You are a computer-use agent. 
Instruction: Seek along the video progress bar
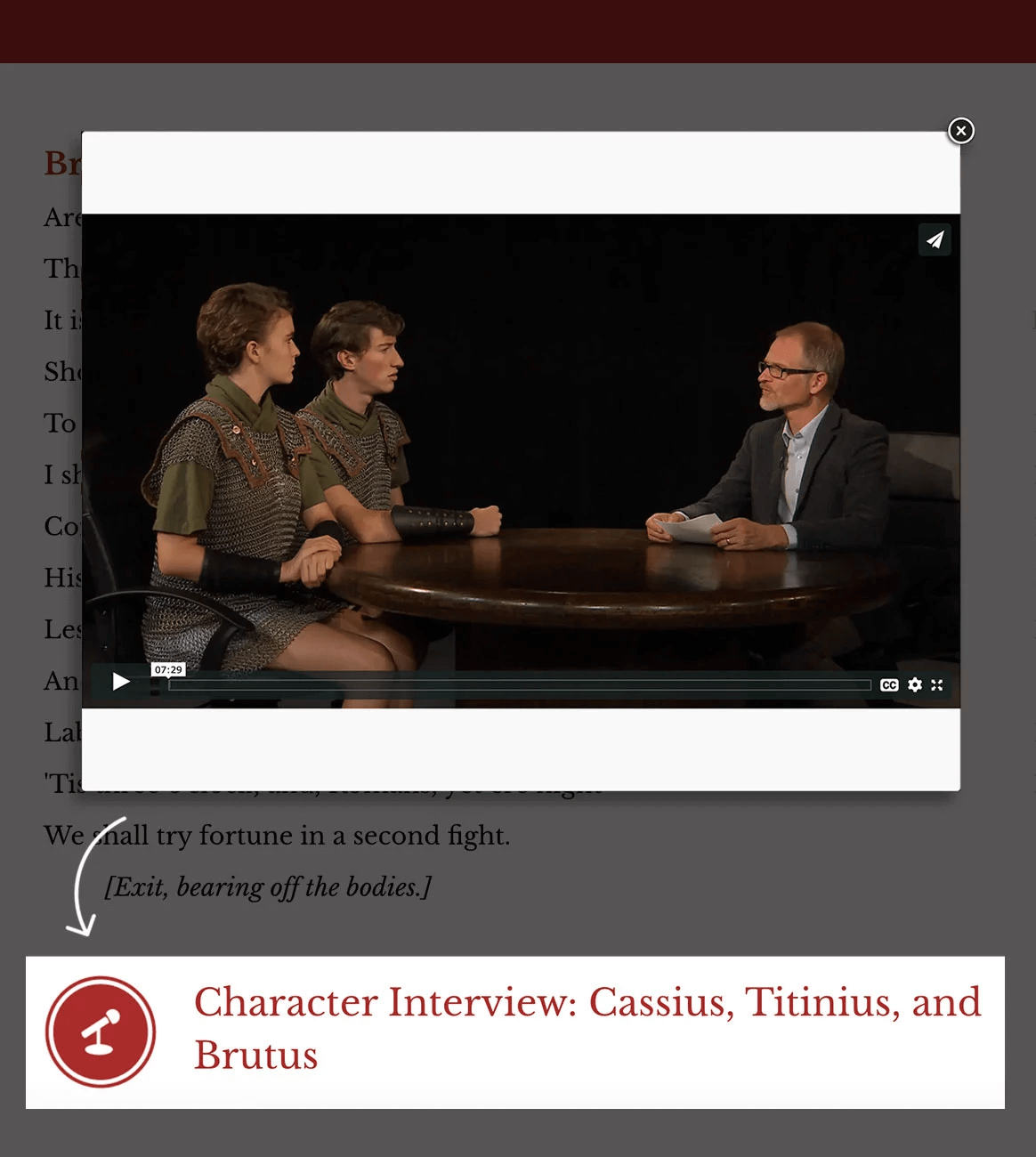tap(519, 684)
